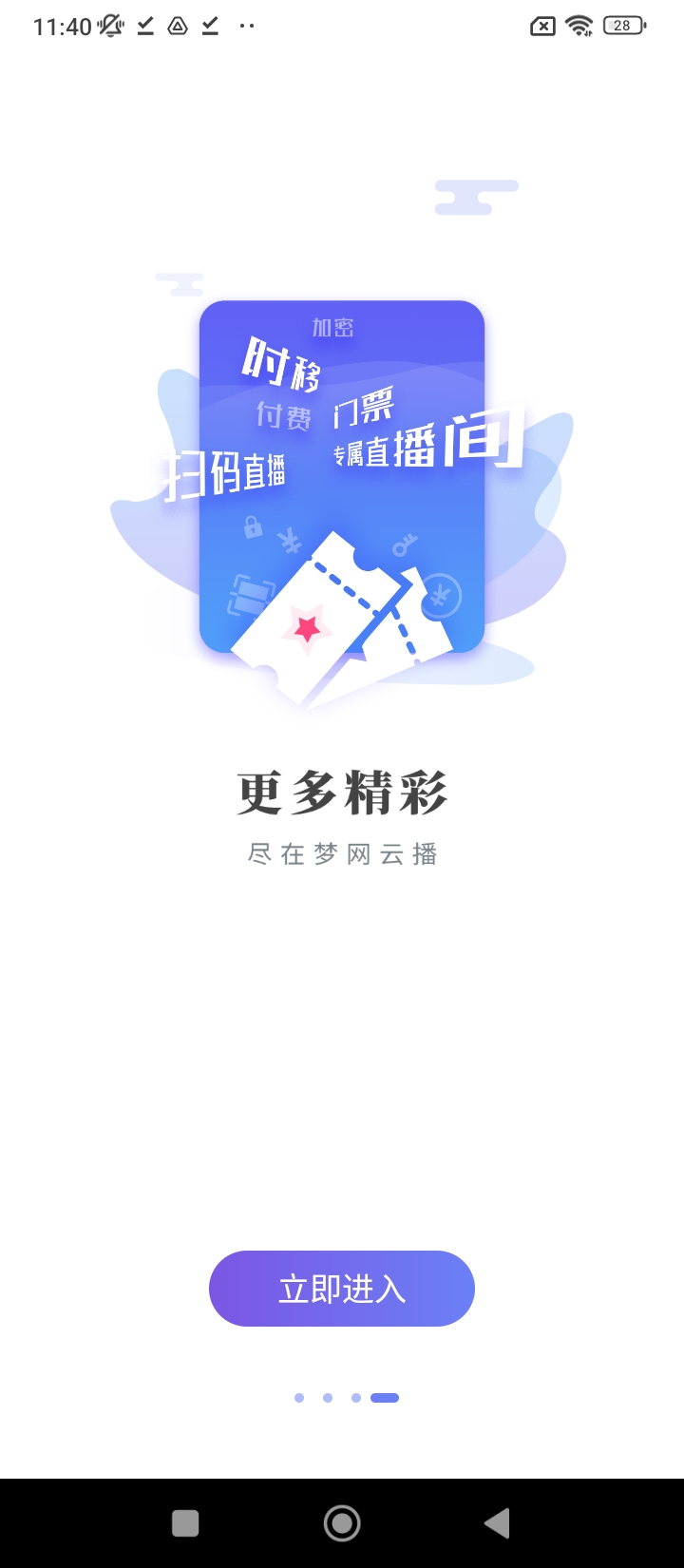Go back with the system back button

click(x=497, y=1523)
